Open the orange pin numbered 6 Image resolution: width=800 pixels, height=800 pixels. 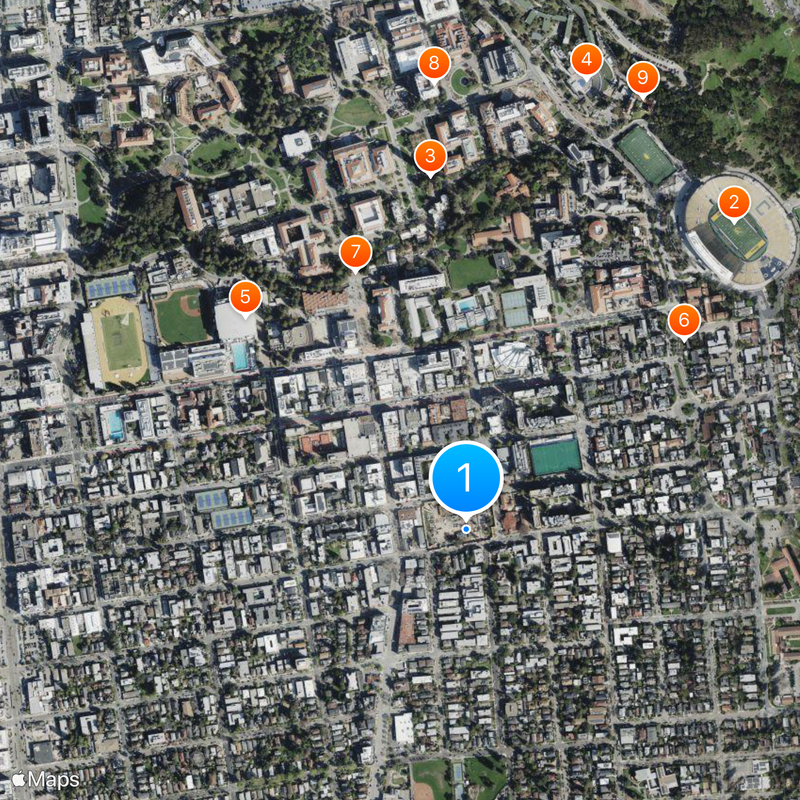[684, 320]
